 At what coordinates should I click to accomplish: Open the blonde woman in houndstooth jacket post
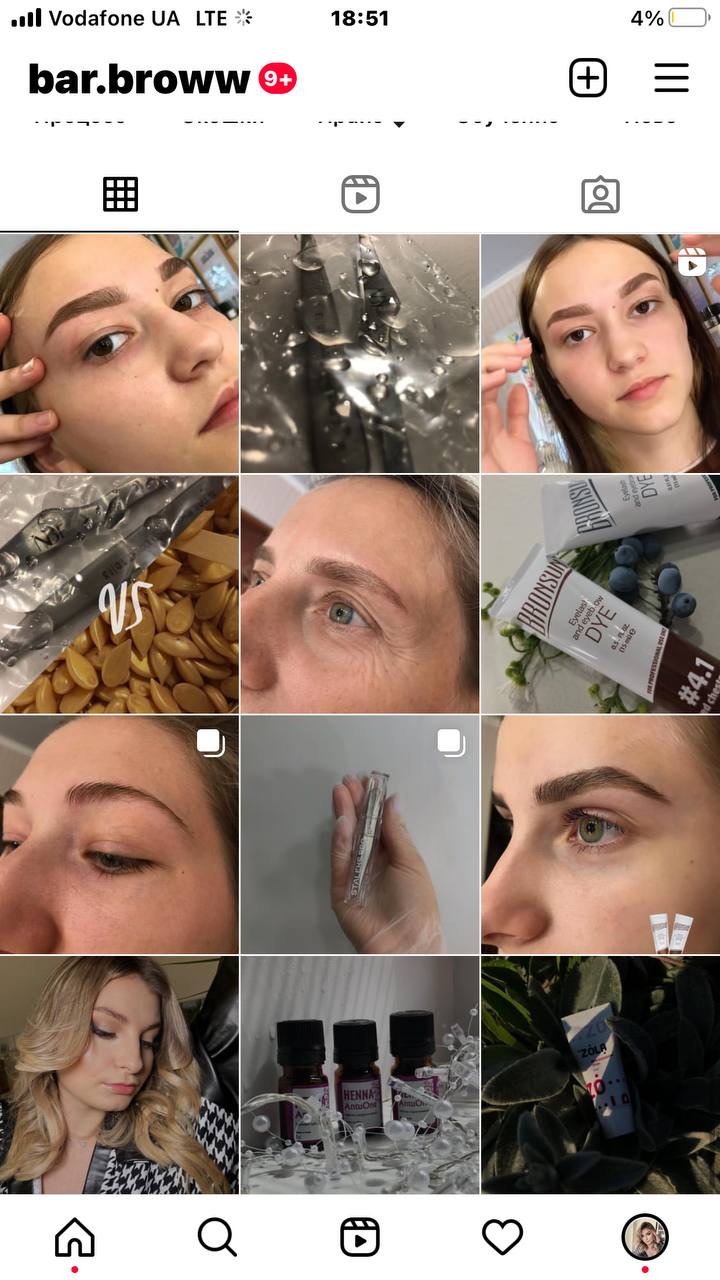(119, 1075)
